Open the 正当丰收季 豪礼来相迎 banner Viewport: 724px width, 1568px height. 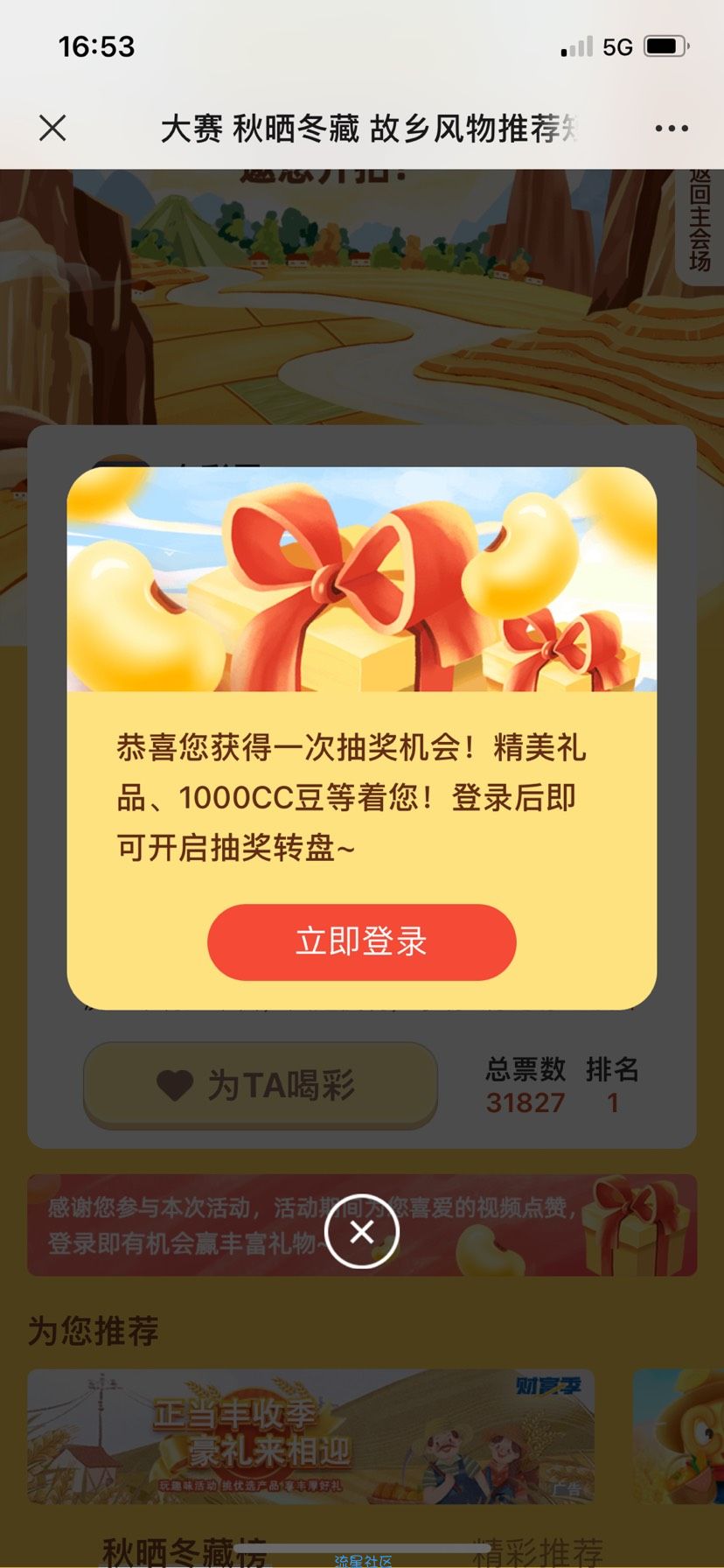coord(310,1436)
